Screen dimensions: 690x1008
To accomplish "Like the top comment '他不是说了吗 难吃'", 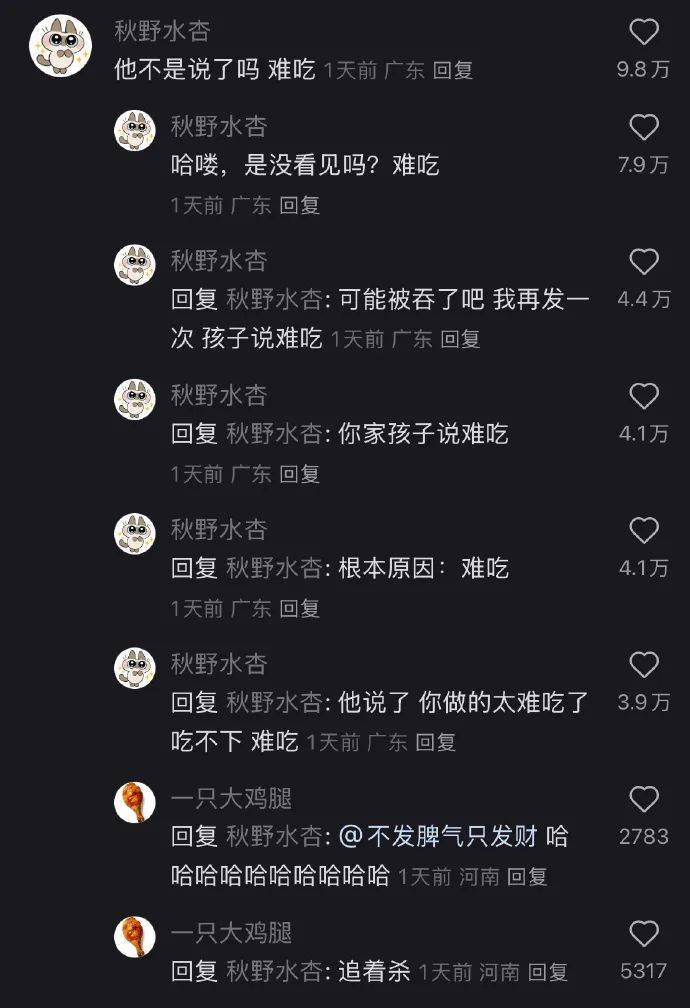I will coord(644,33).
